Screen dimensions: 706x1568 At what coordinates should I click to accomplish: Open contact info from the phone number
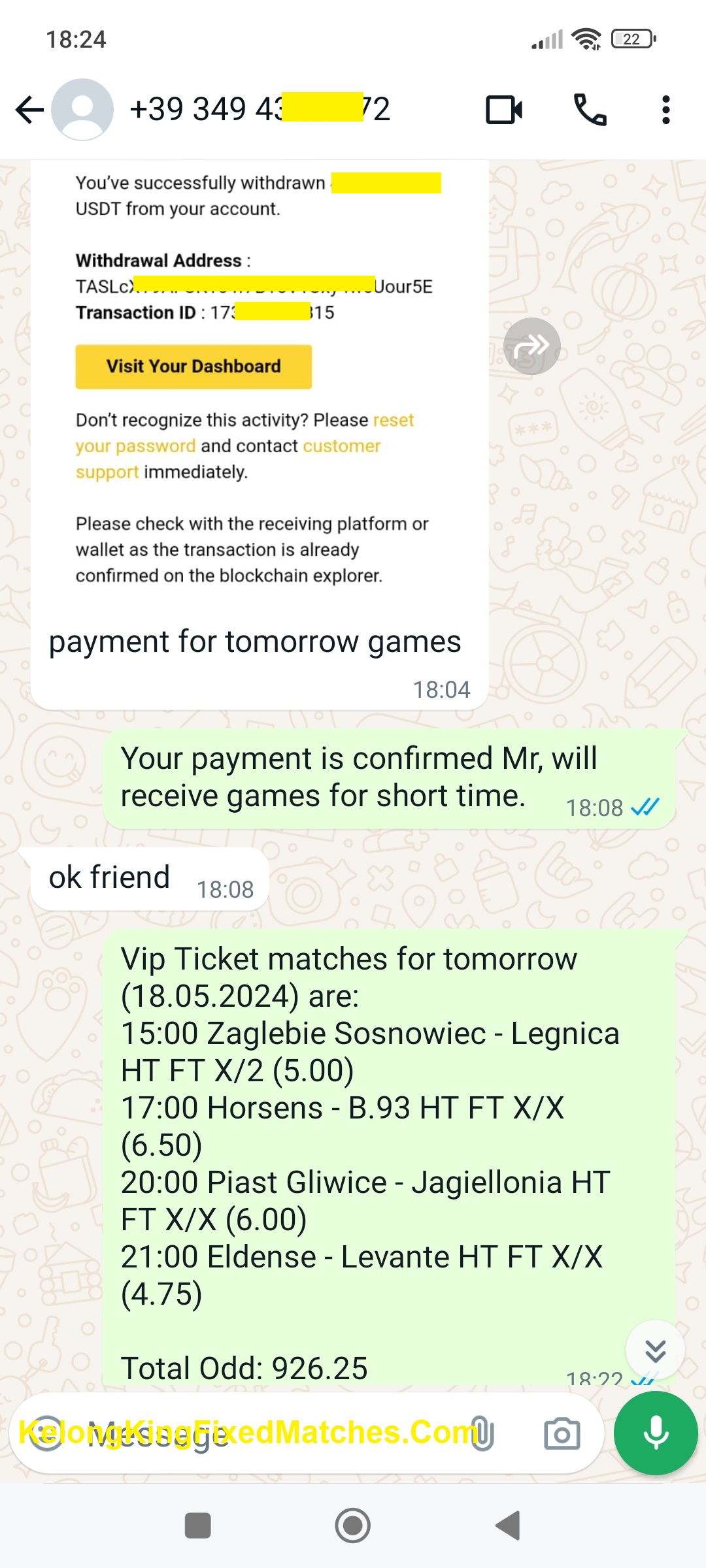260,109
